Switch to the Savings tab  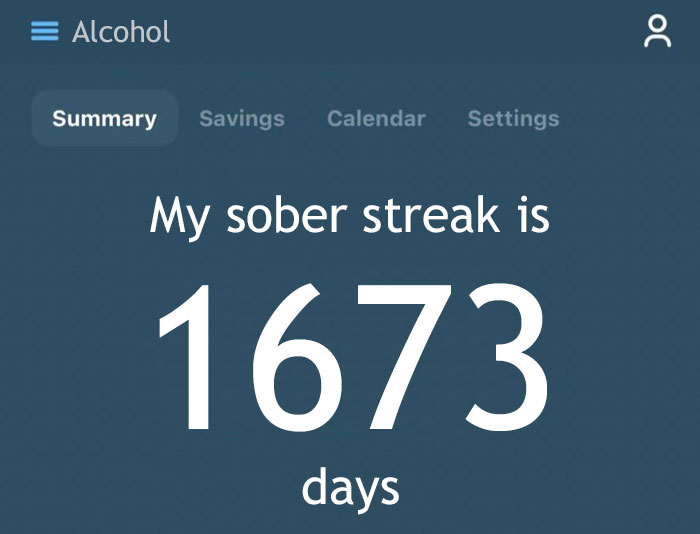point(241,119)
